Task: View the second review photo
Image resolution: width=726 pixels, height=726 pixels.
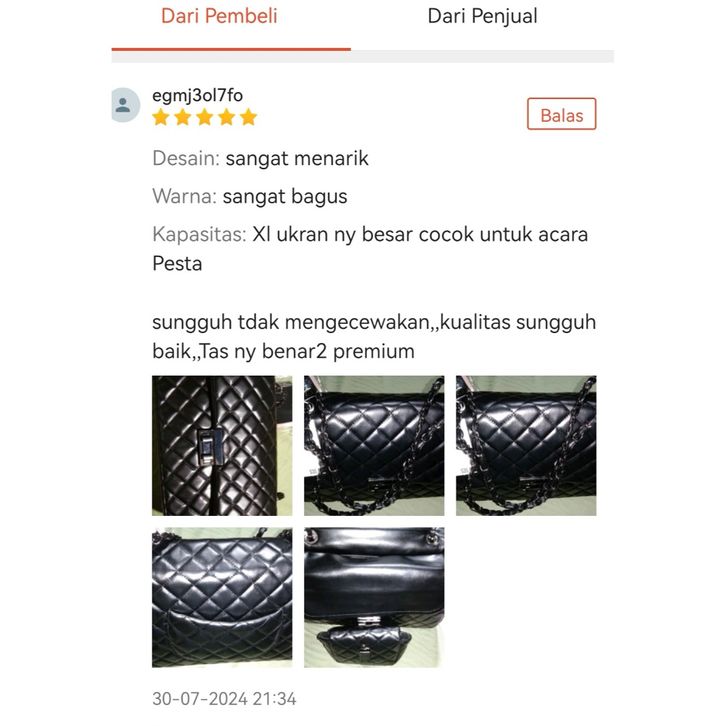Action: 374,446
